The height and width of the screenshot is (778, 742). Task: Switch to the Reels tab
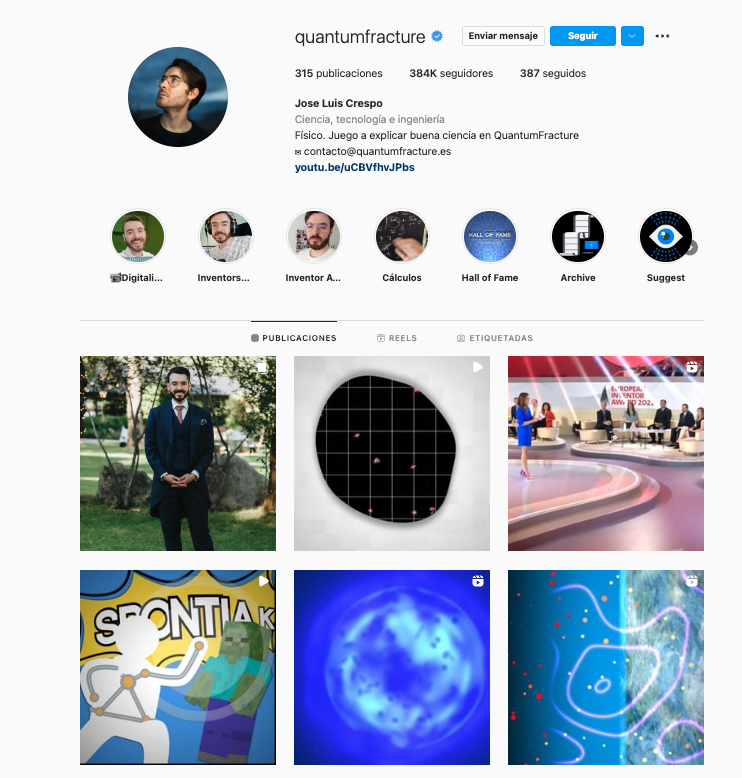point(397,338)
